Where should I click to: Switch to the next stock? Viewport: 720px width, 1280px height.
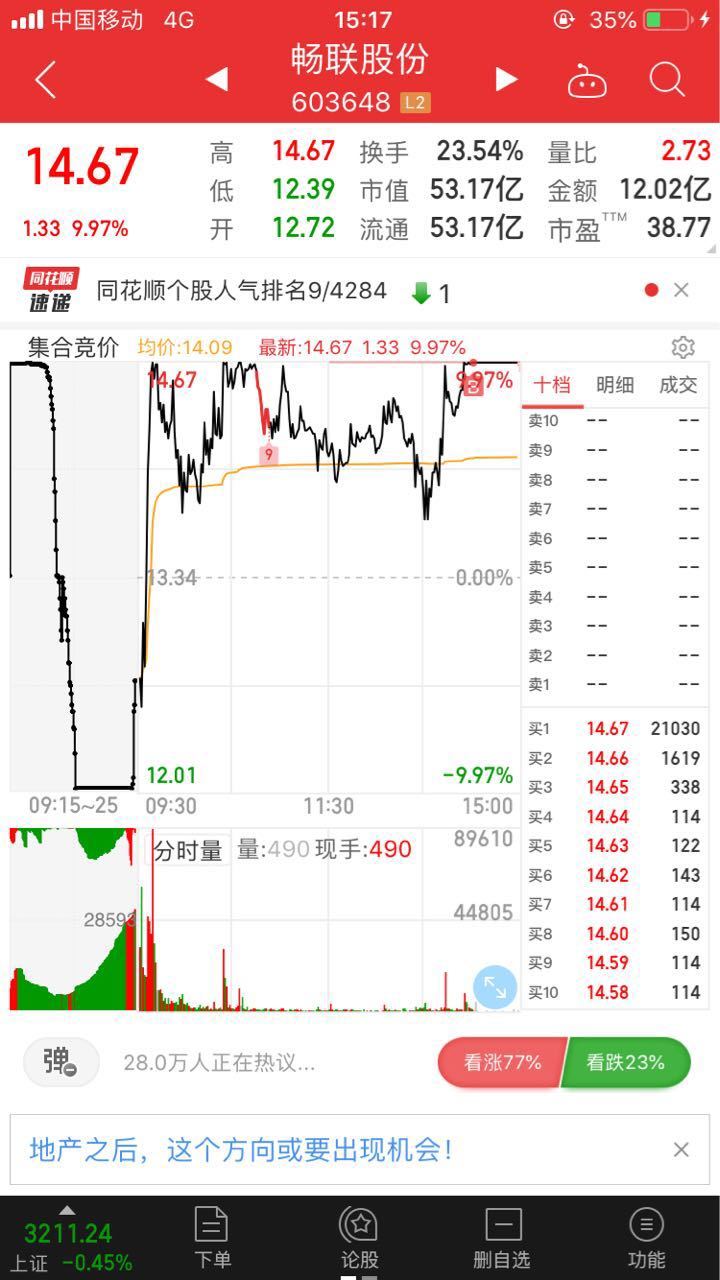[506, 79]
